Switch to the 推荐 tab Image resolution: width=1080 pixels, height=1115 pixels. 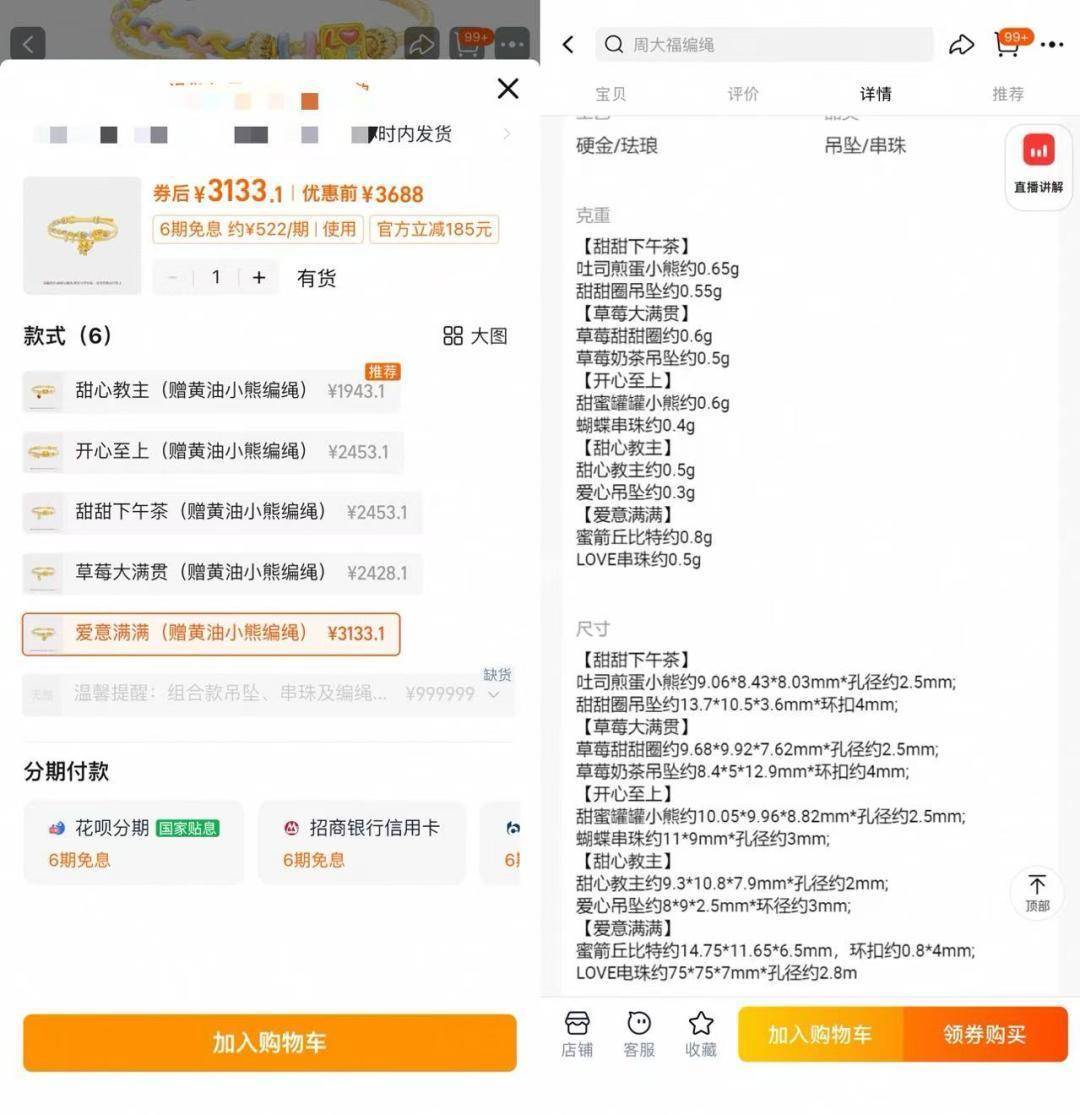(x=1007, y=94)
